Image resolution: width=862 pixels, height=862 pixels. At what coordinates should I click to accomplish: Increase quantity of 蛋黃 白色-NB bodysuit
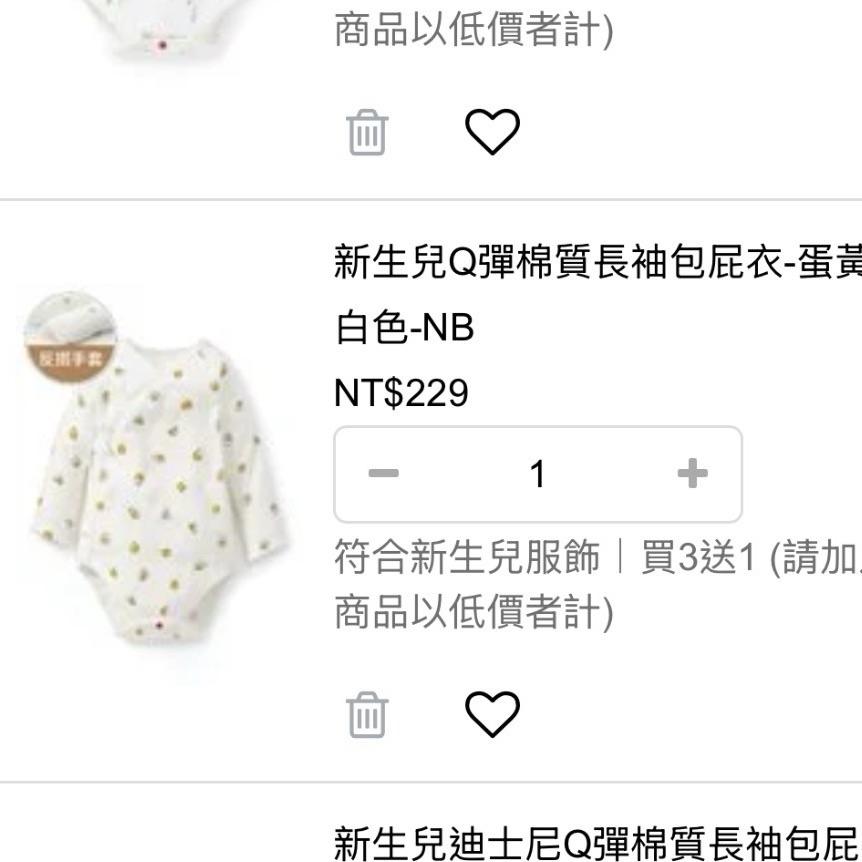point(692,474)
